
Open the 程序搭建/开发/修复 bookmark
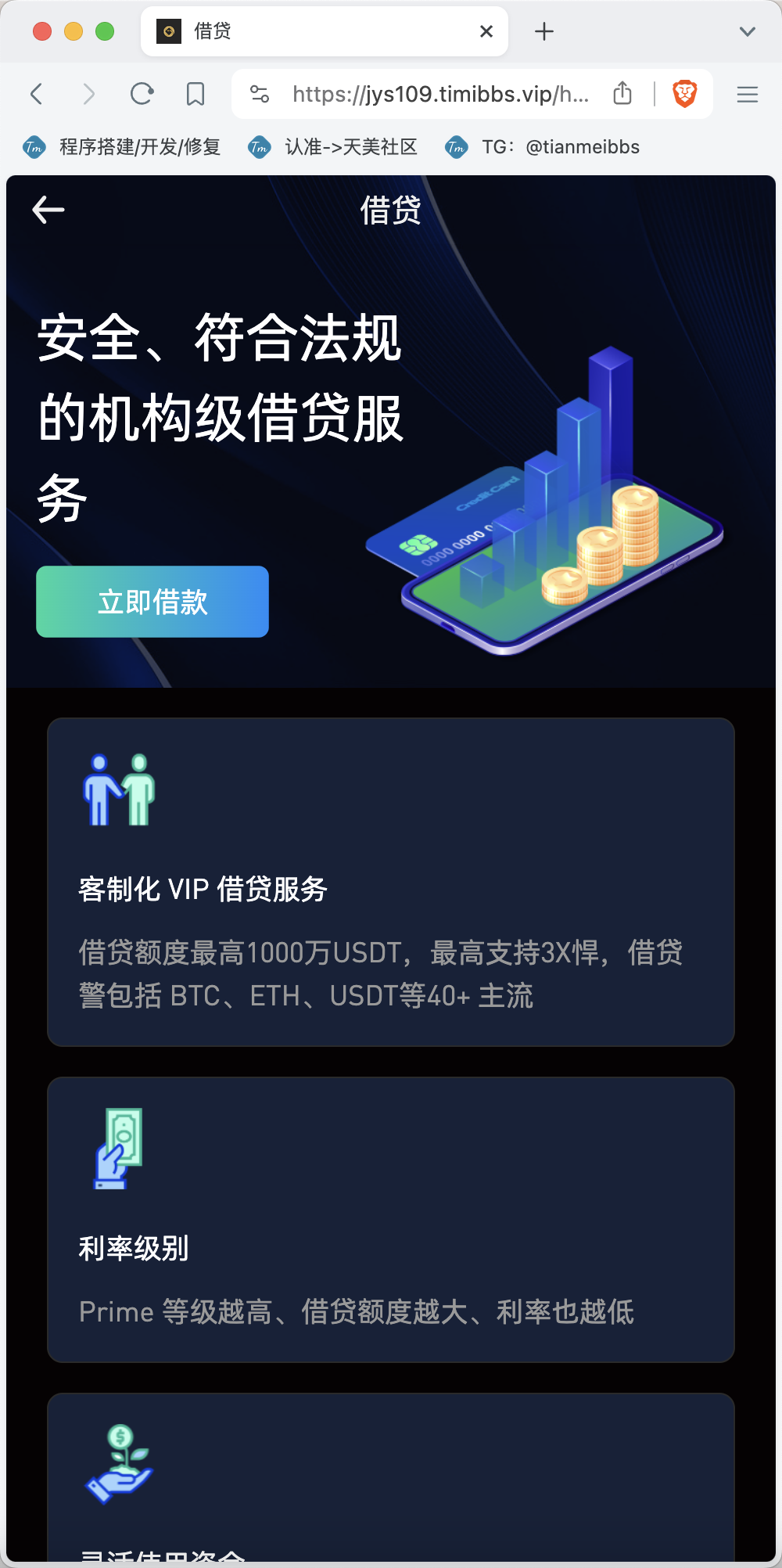pyautogui.click(x=122, y=147)
